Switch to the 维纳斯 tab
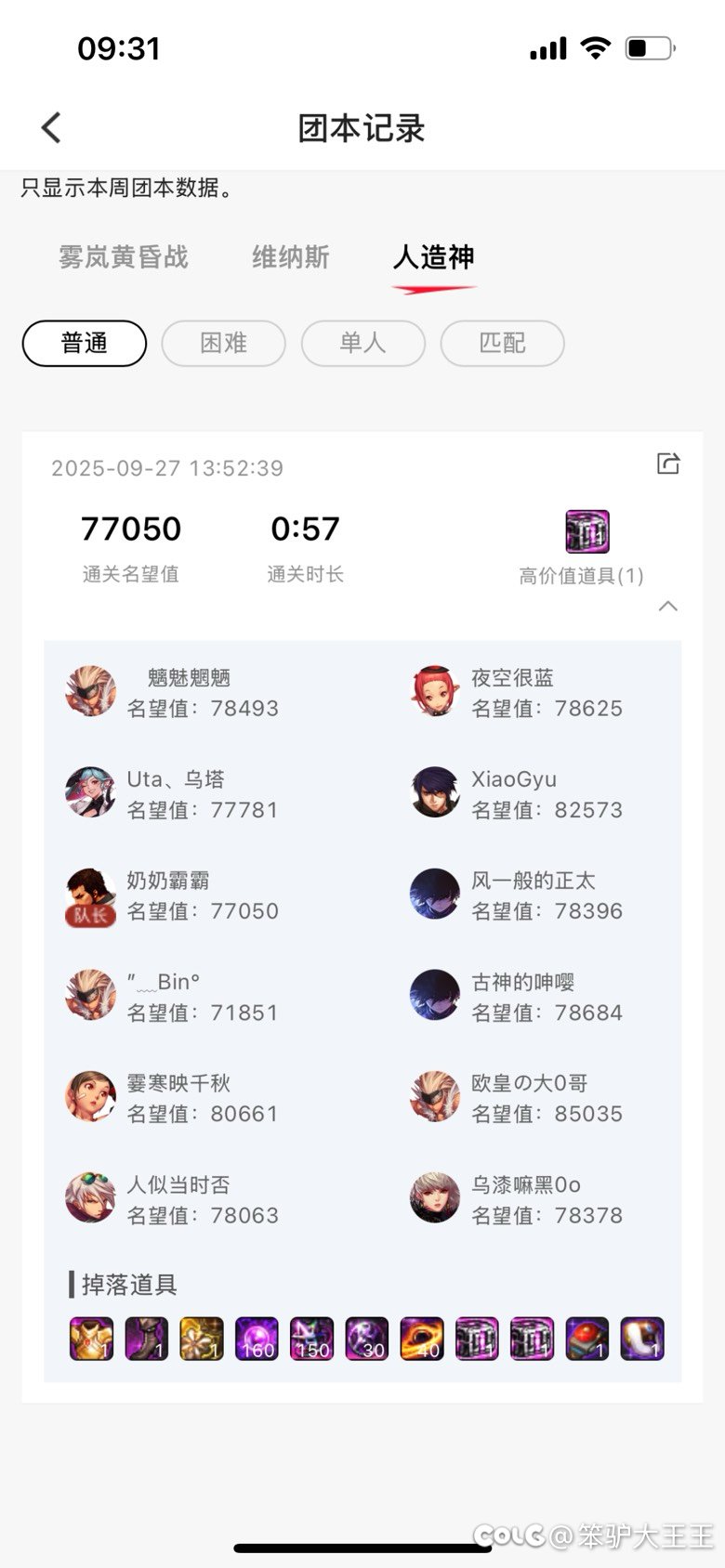This screenshot has height=1568, width=725. (x=291, y=257)
